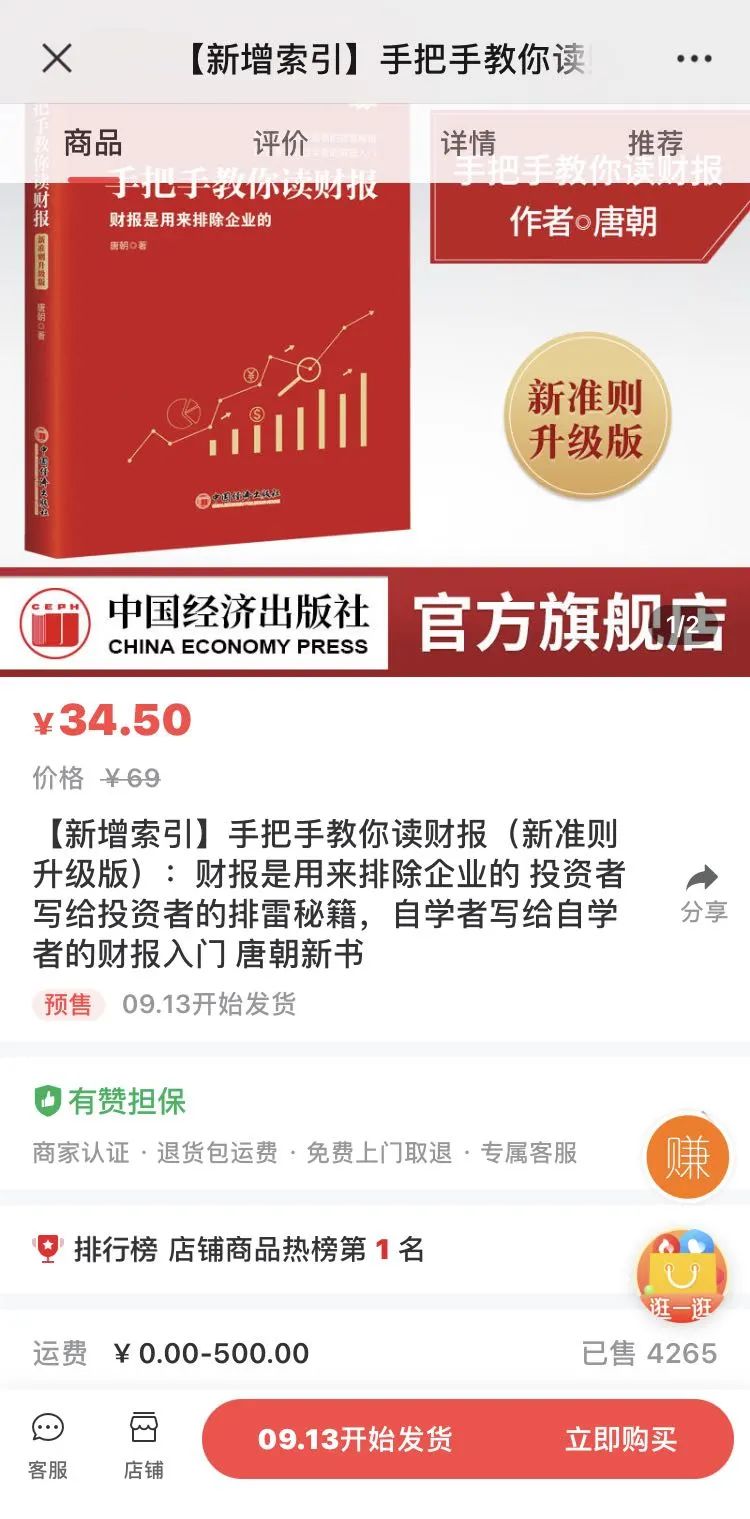
Task: Share this book via 分享
Action: coord(703,893)
